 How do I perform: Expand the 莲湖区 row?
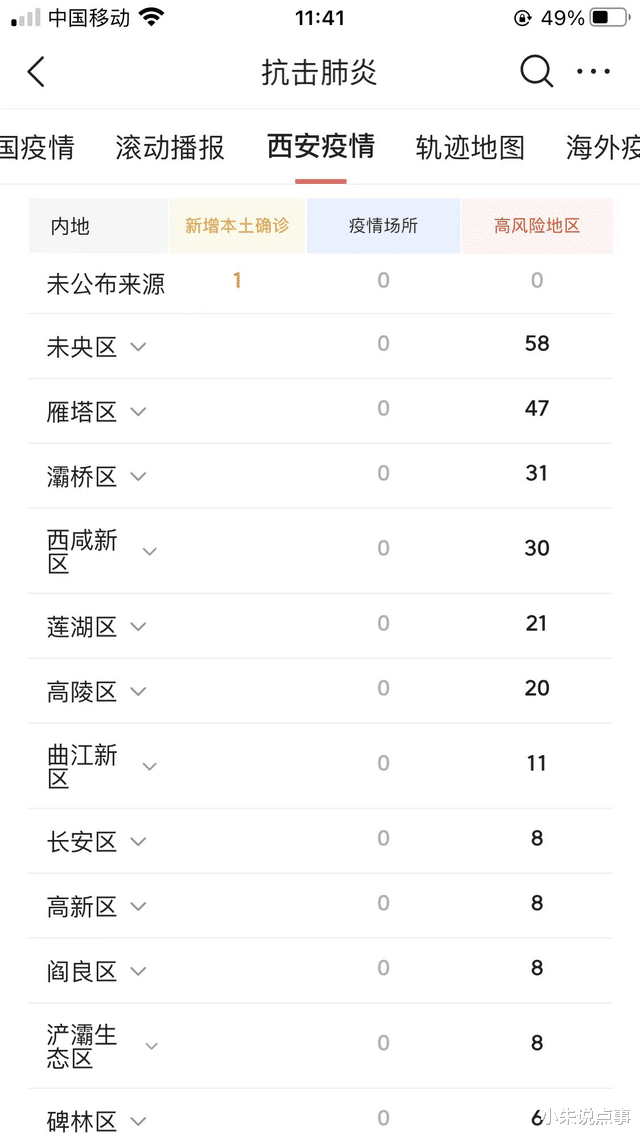pos(139,627)
